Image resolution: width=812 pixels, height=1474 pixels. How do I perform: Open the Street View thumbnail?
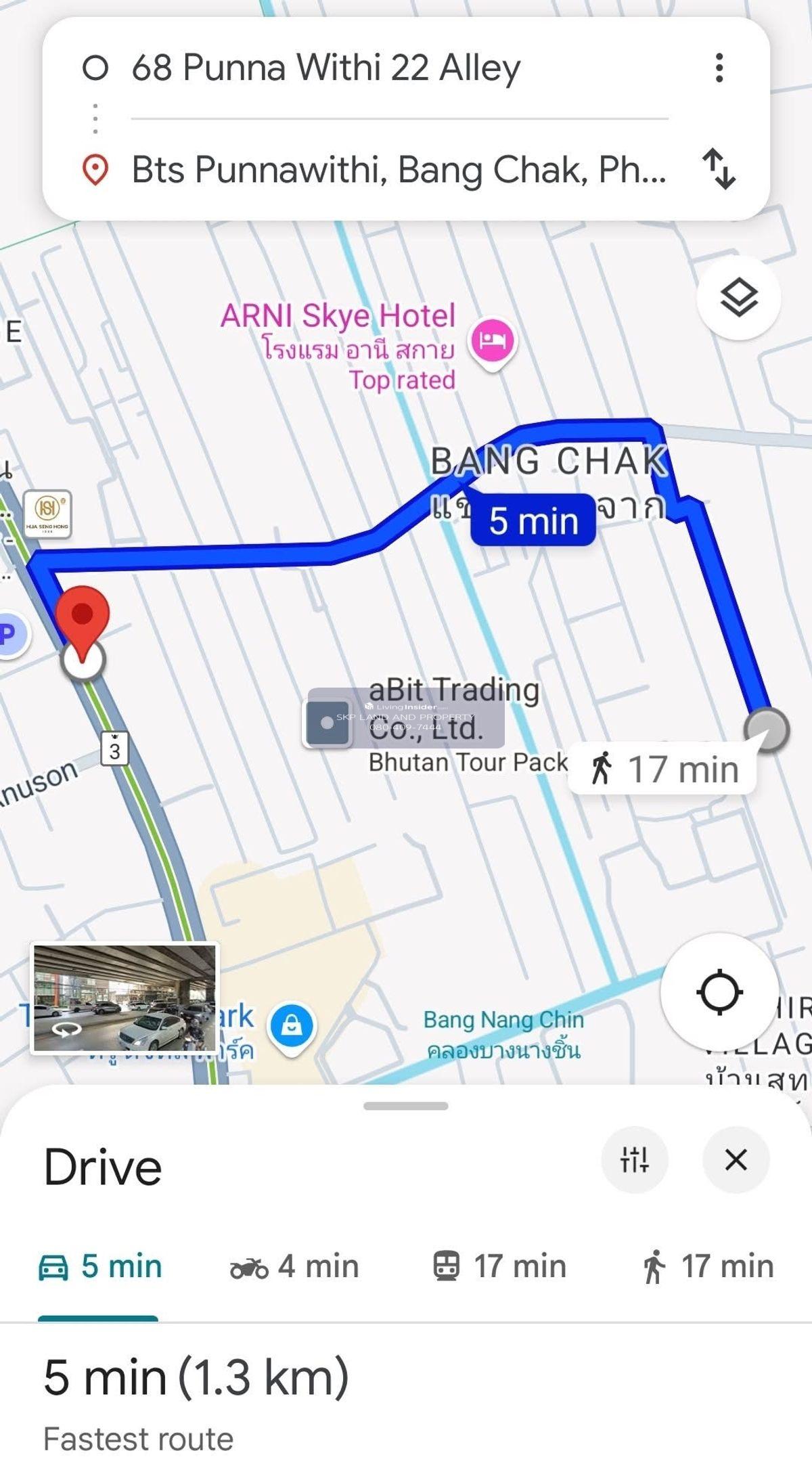125,998
